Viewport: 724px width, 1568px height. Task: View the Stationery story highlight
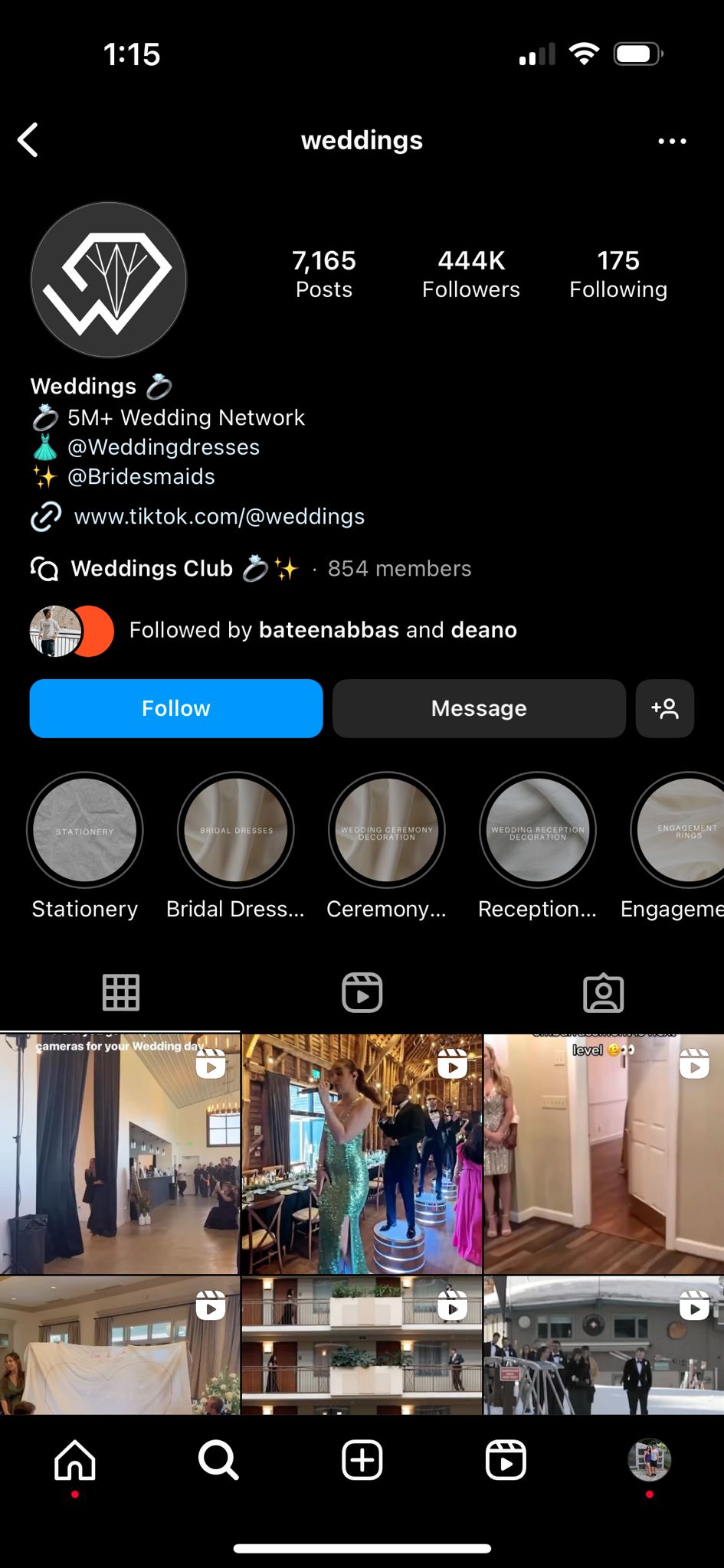tap(84, 831)
